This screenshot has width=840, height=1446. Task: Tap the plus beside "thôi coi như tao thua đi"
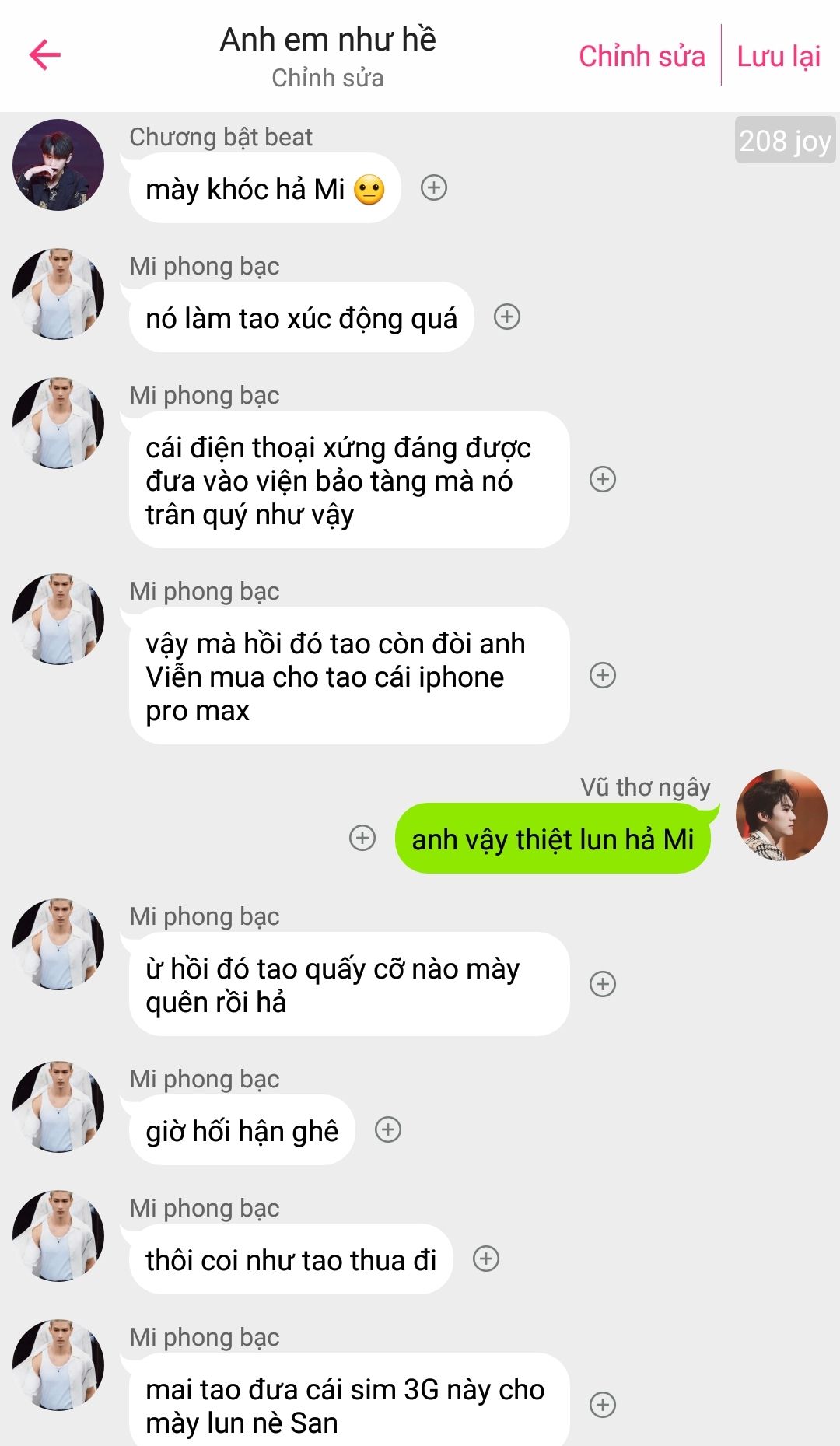point(486,1259)
